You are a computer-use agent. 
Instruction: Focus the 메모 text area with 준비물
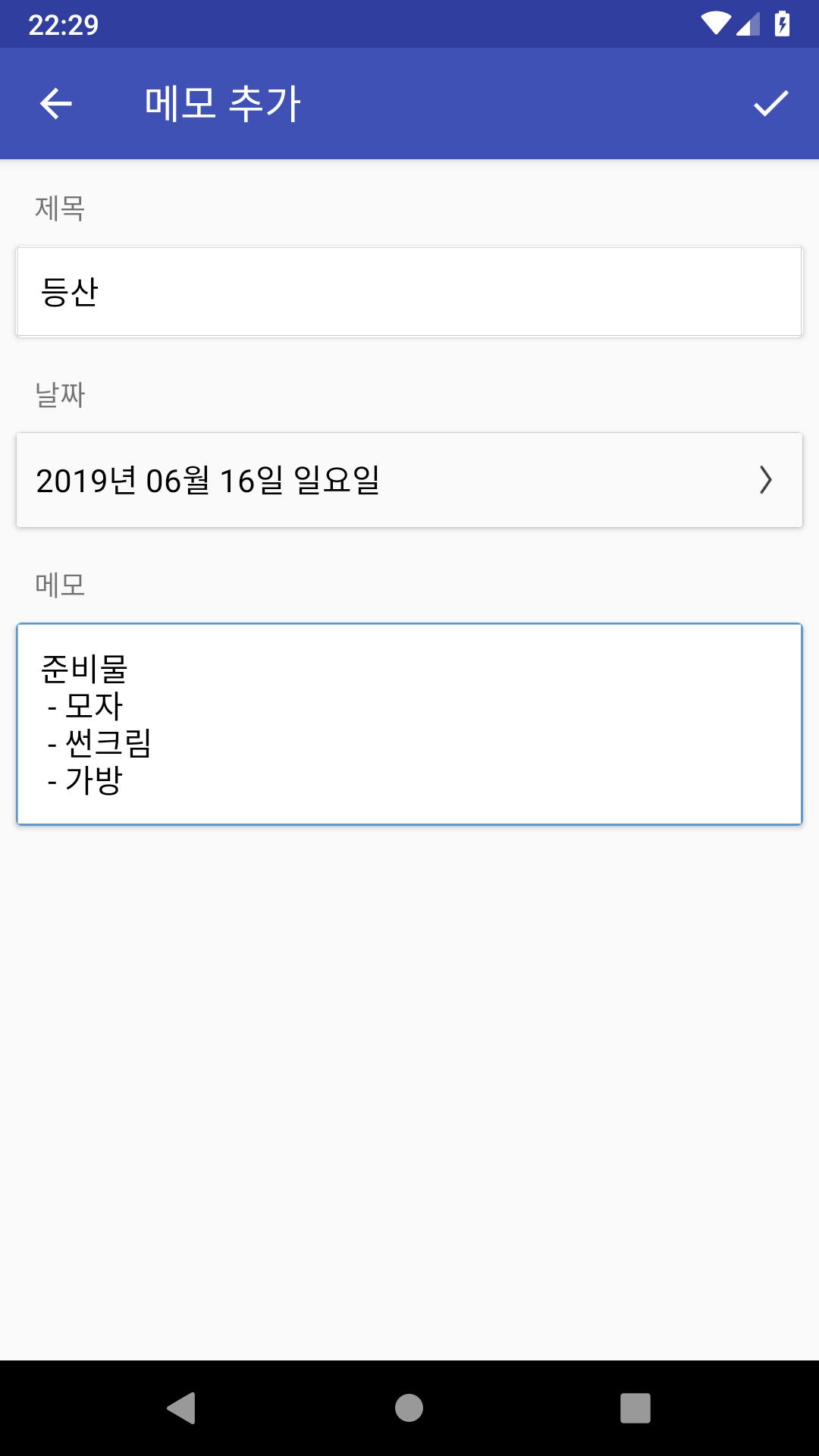[409, 724]
